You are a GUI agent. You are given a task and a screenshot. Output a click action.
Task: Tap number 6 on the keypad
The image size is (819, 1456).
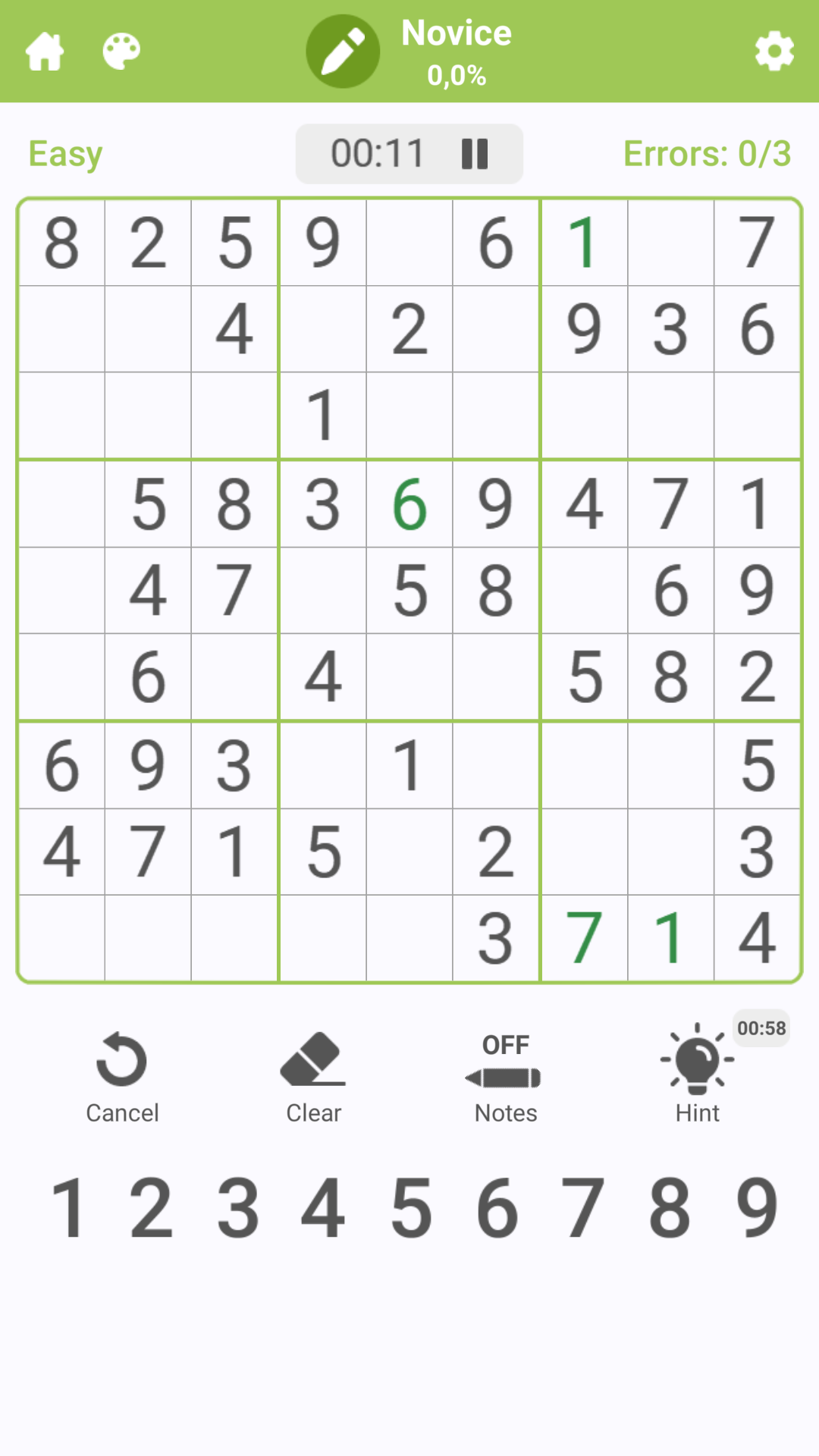point(497,1208)
